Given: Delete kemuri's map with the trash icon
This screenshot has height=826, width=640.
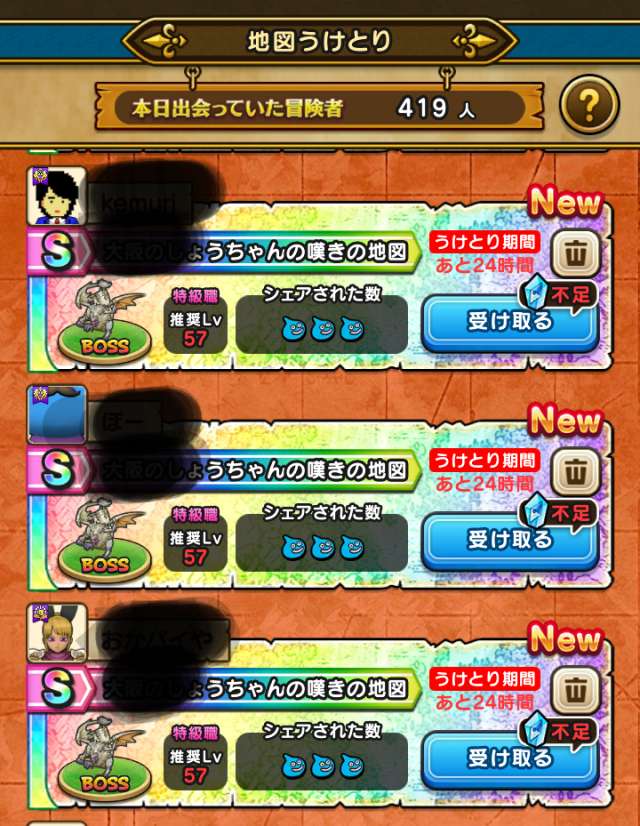Looking at the screenshot, I should (574, 255).
